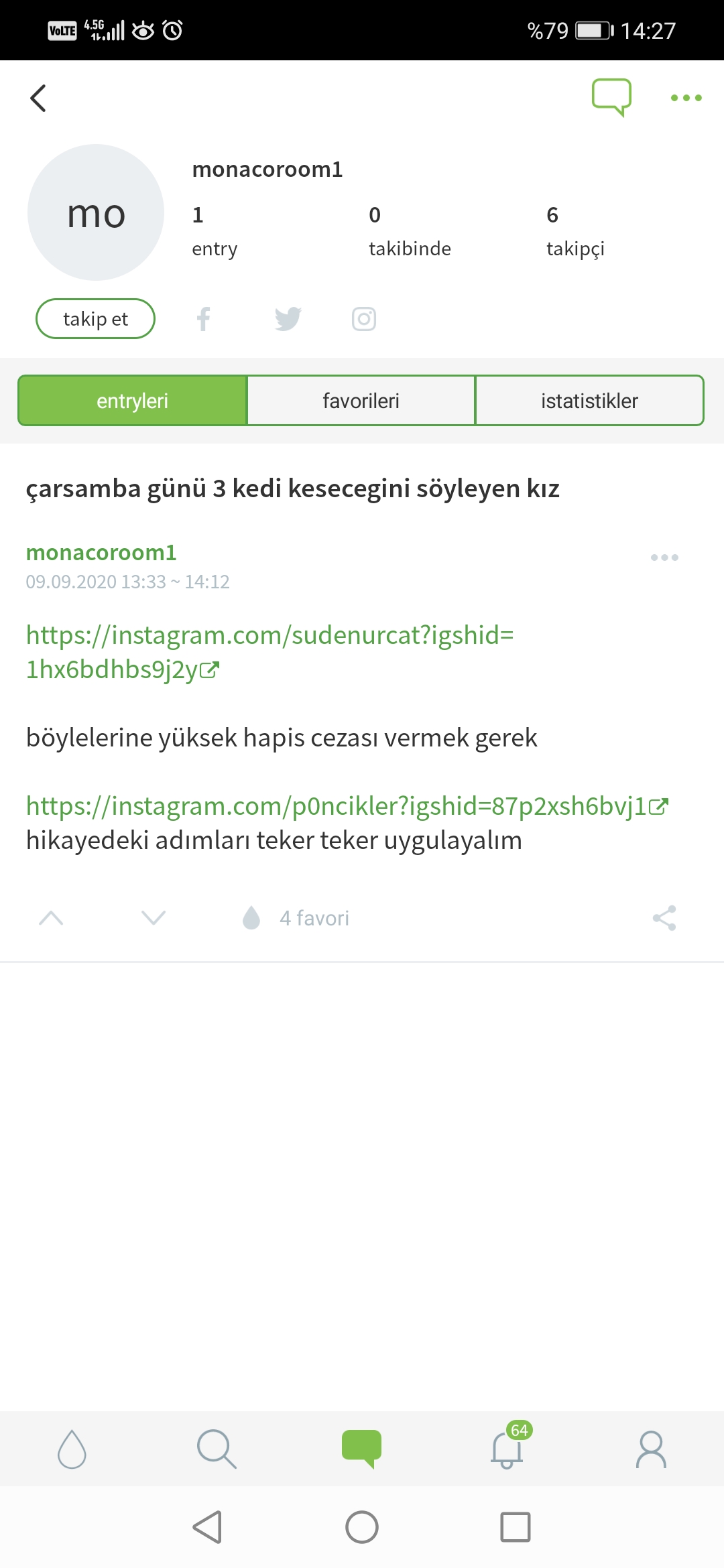This screenshot has height=1568, width=724.
Task: Select the entryleri tab
Action: (x=133, y=401)
